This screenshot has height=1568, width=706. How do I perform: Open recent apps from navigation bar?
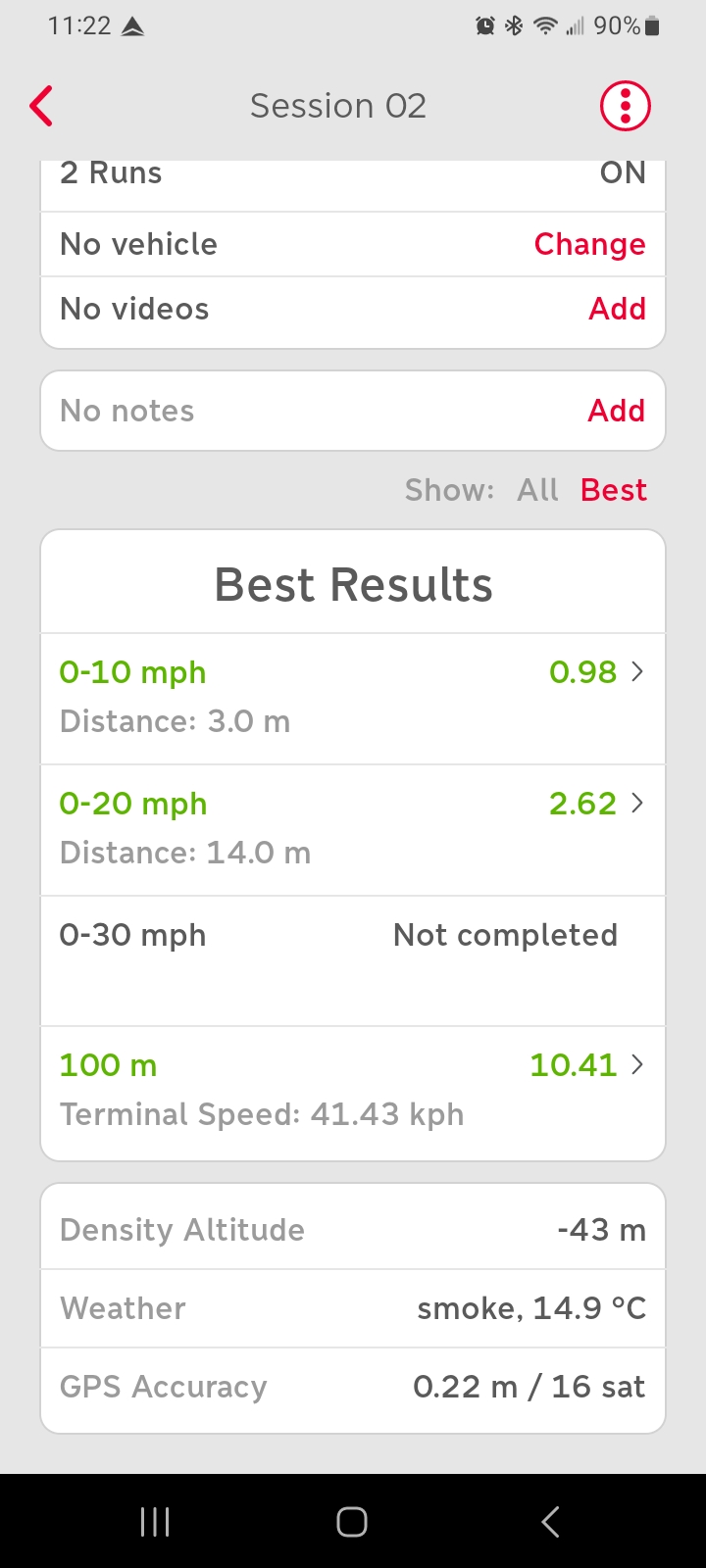coord(155,1522)
